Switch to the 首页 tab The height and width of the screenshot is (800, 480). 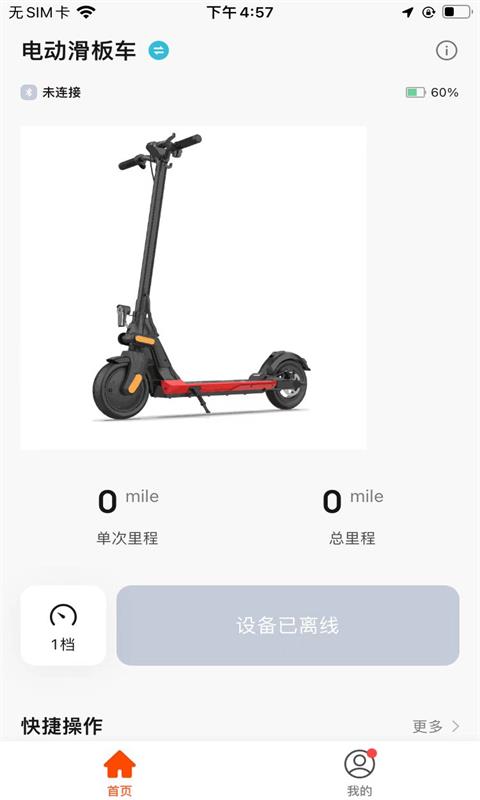pos(119,773)
